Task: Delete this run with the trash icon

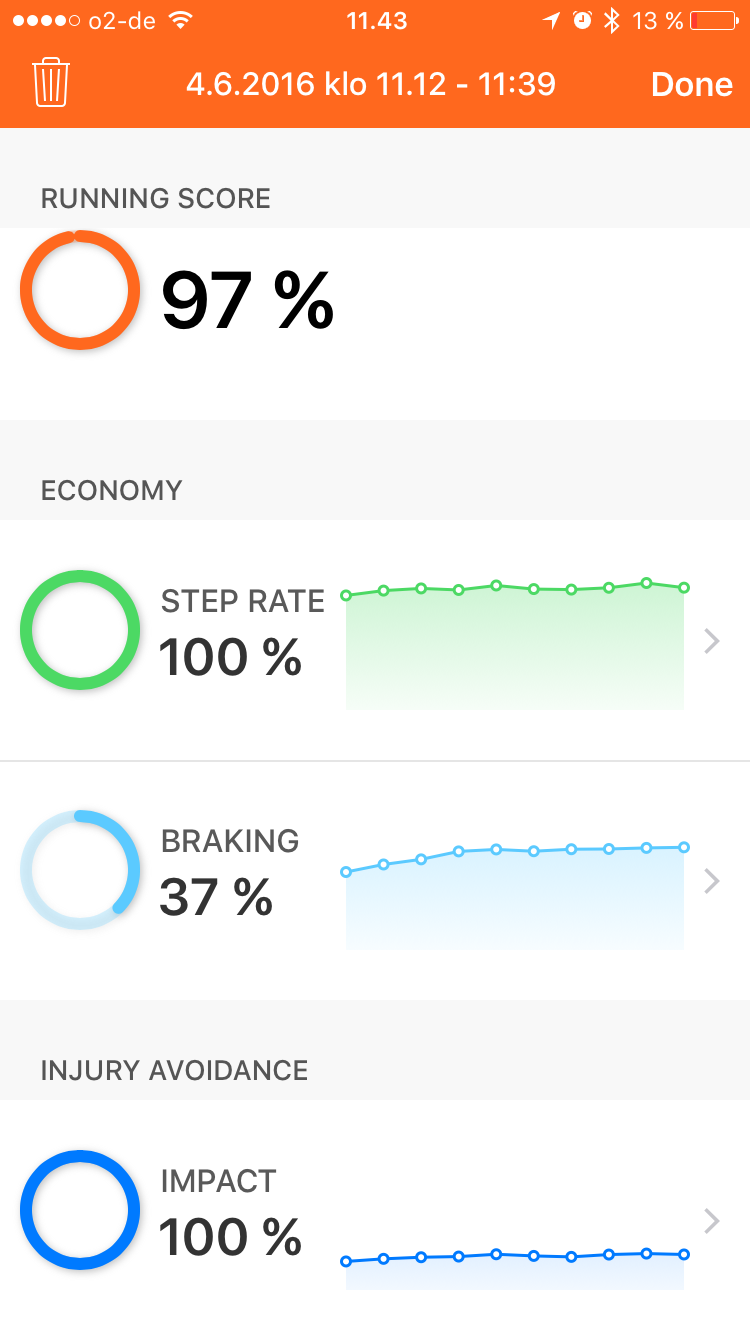Action: (x=50, y=82)
